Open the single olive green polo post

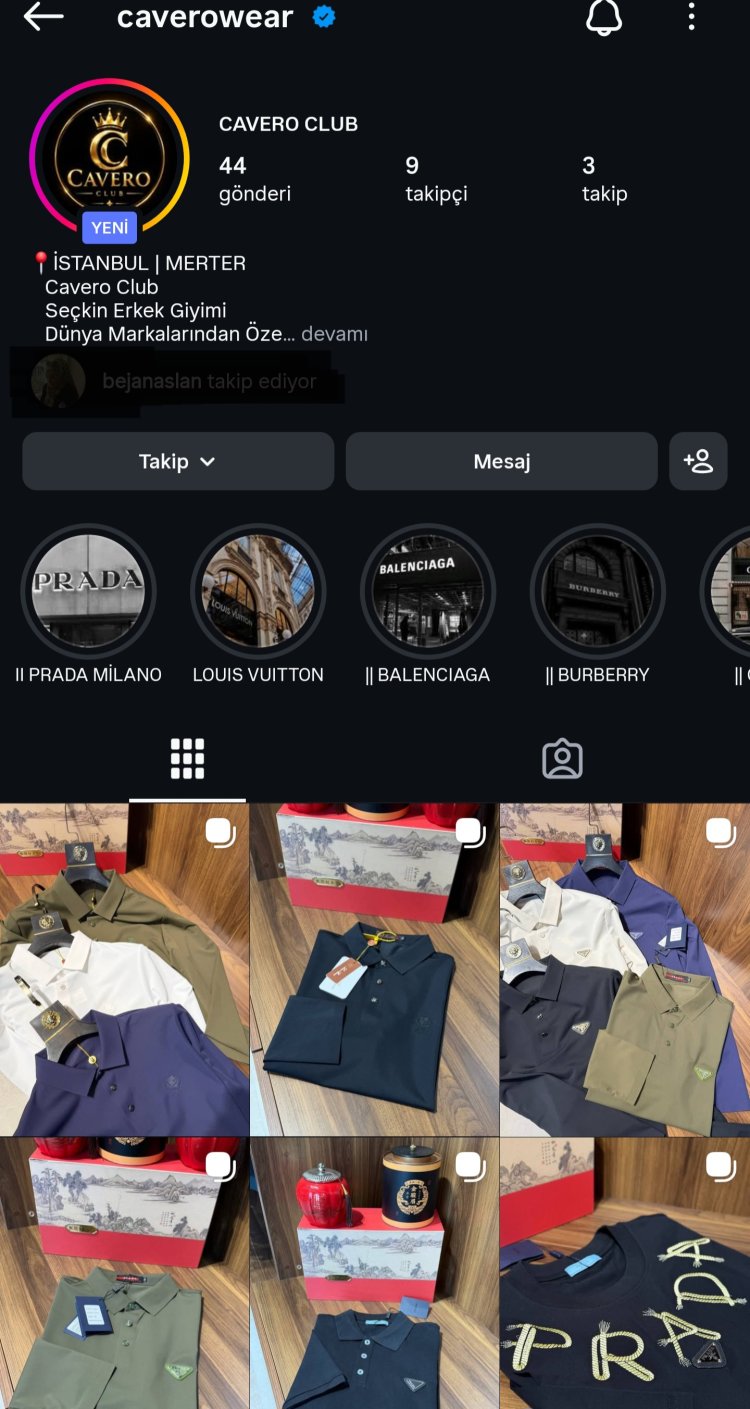click(124, 1272)
